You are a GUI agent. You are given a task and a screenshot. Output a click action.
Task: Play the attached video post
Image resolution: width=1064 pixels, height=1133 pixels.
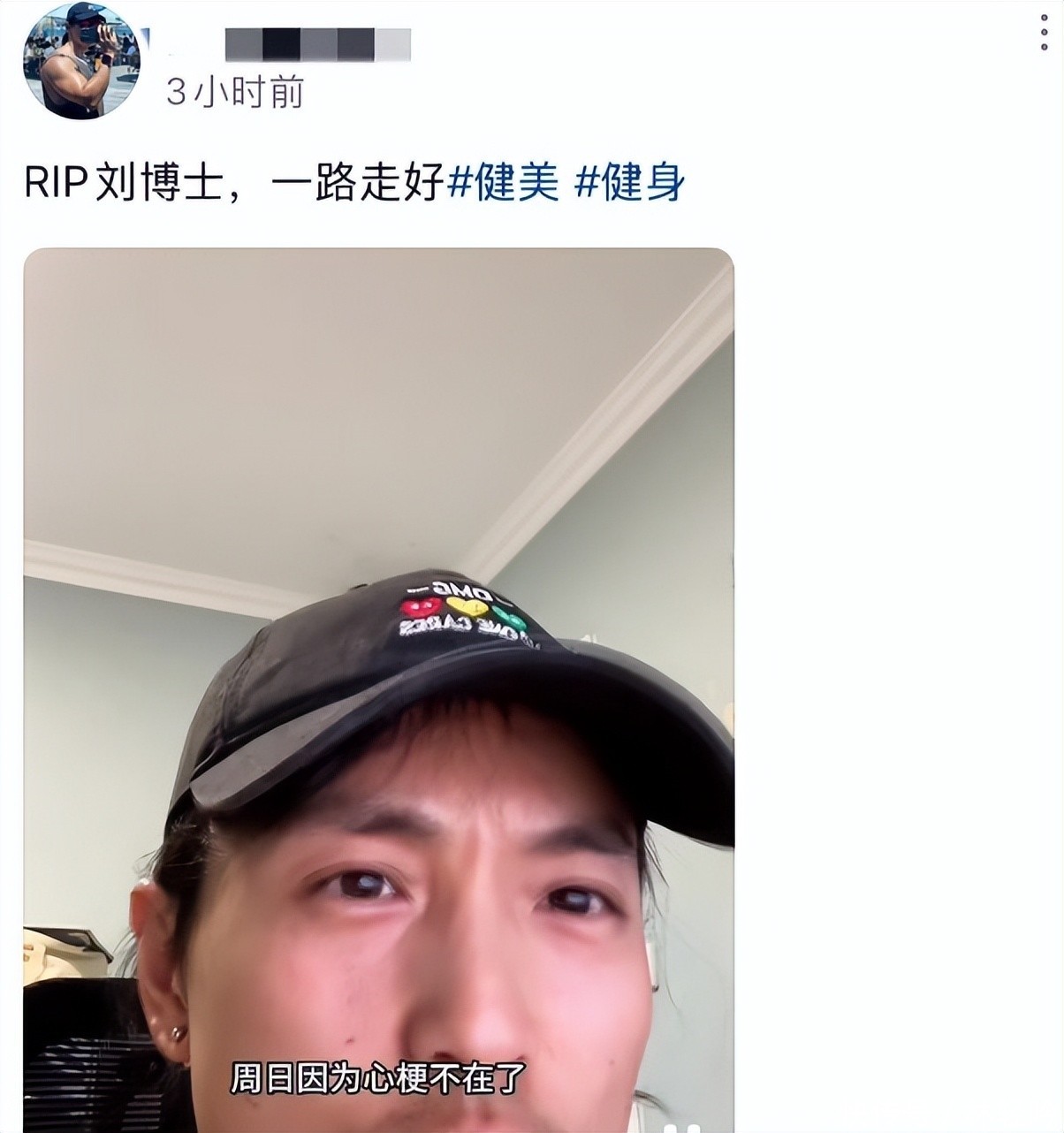click(x=378, y=689)
